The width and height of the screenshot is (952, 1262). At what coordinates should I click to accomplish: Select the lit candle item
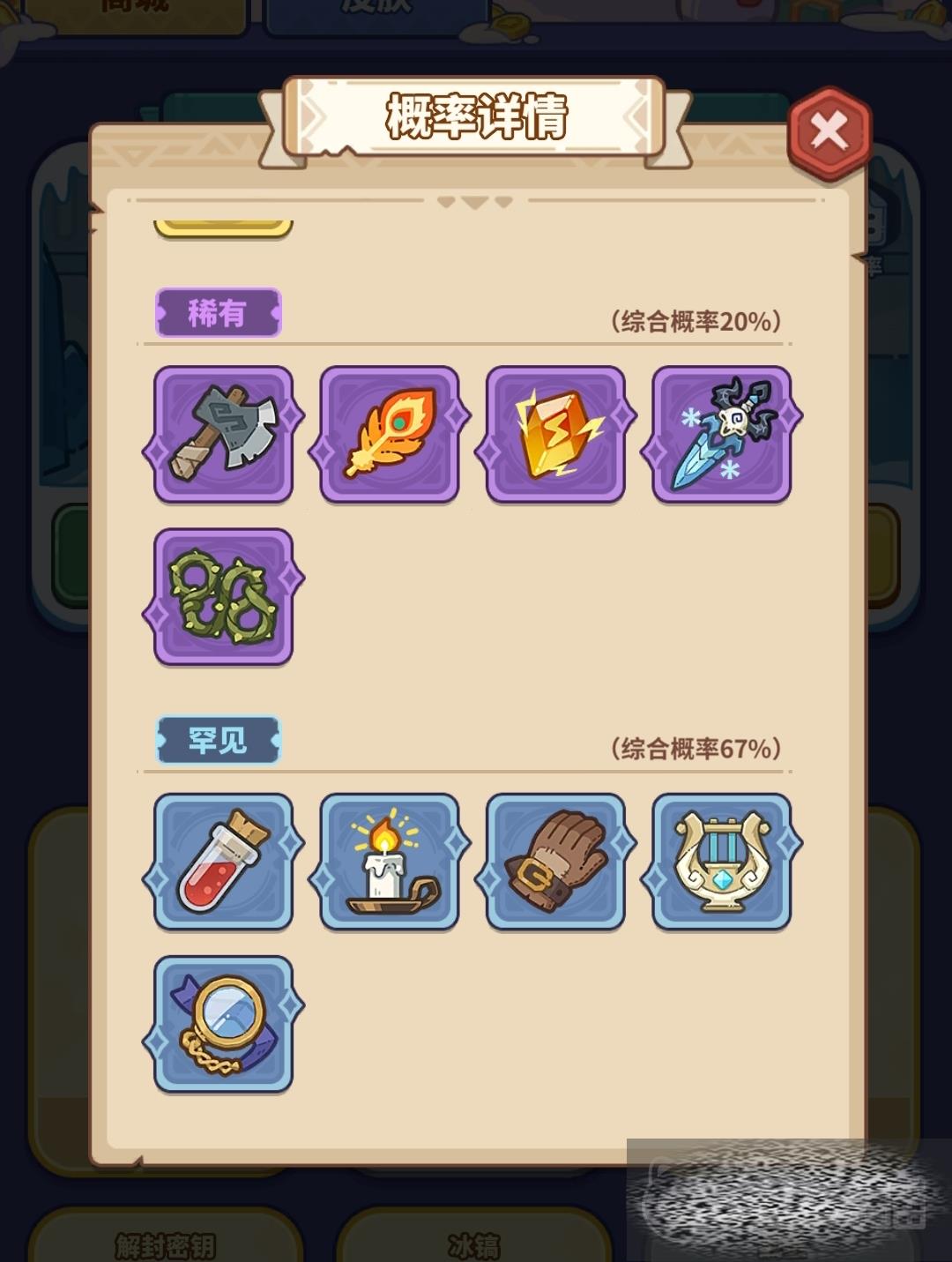point(390,861)
